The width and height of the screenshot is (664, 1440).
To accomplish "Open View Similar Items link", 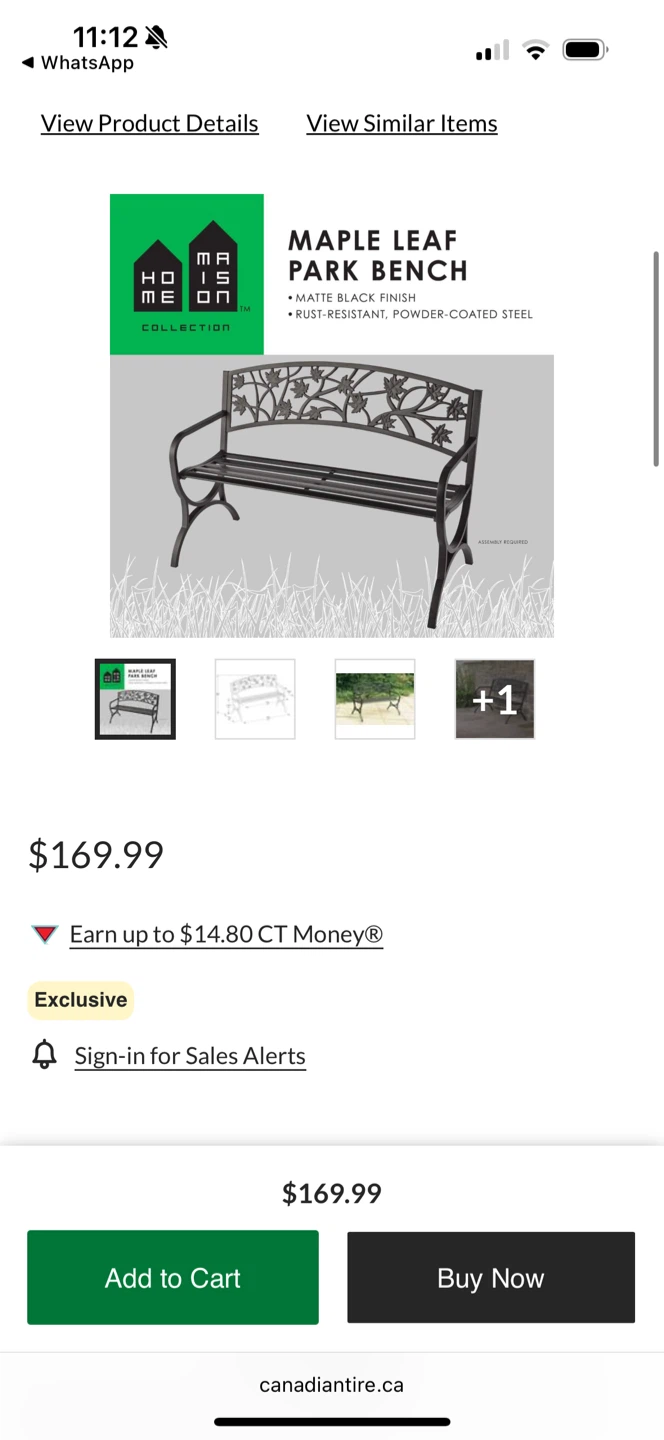I will click(402, 124).
